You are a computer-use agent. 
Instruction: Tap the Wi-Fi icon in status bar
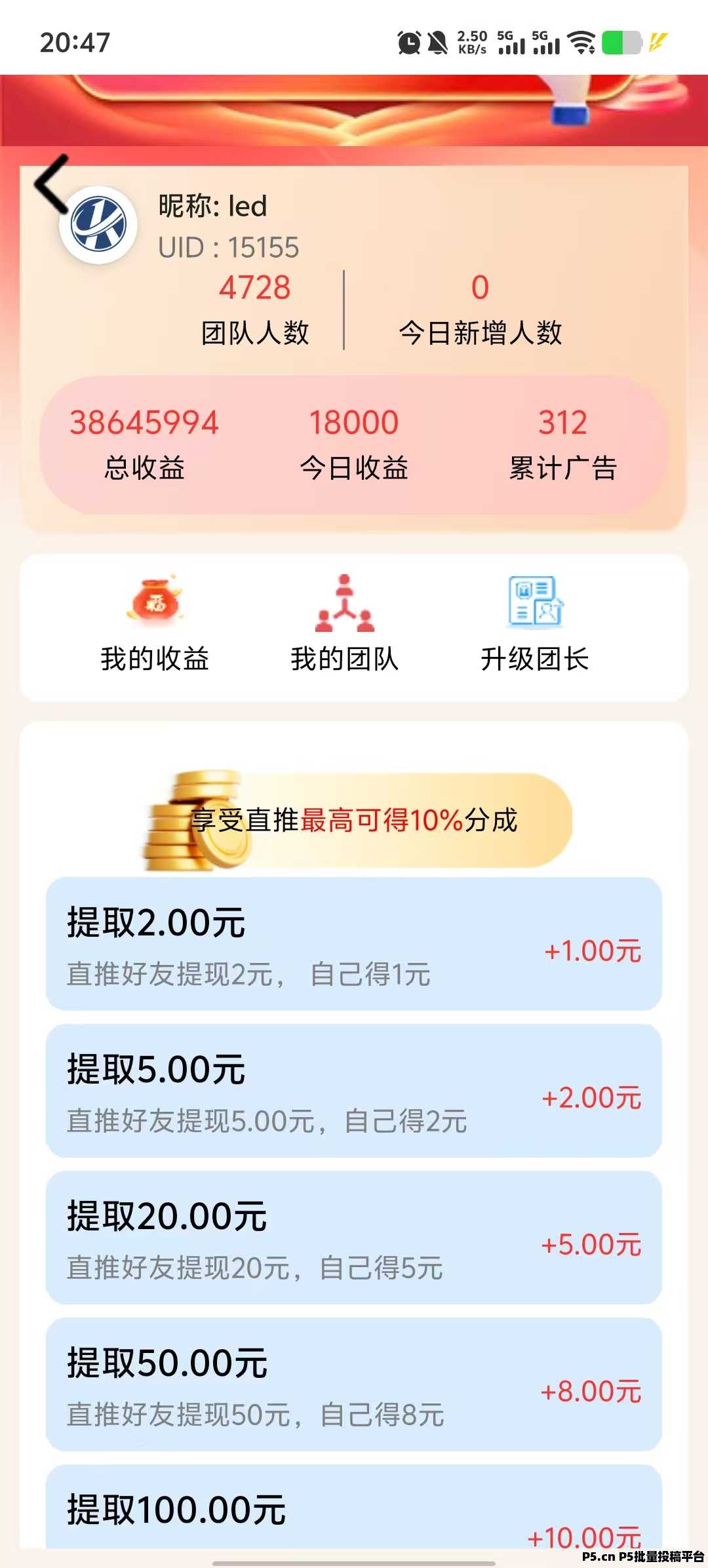click(580, 43)
